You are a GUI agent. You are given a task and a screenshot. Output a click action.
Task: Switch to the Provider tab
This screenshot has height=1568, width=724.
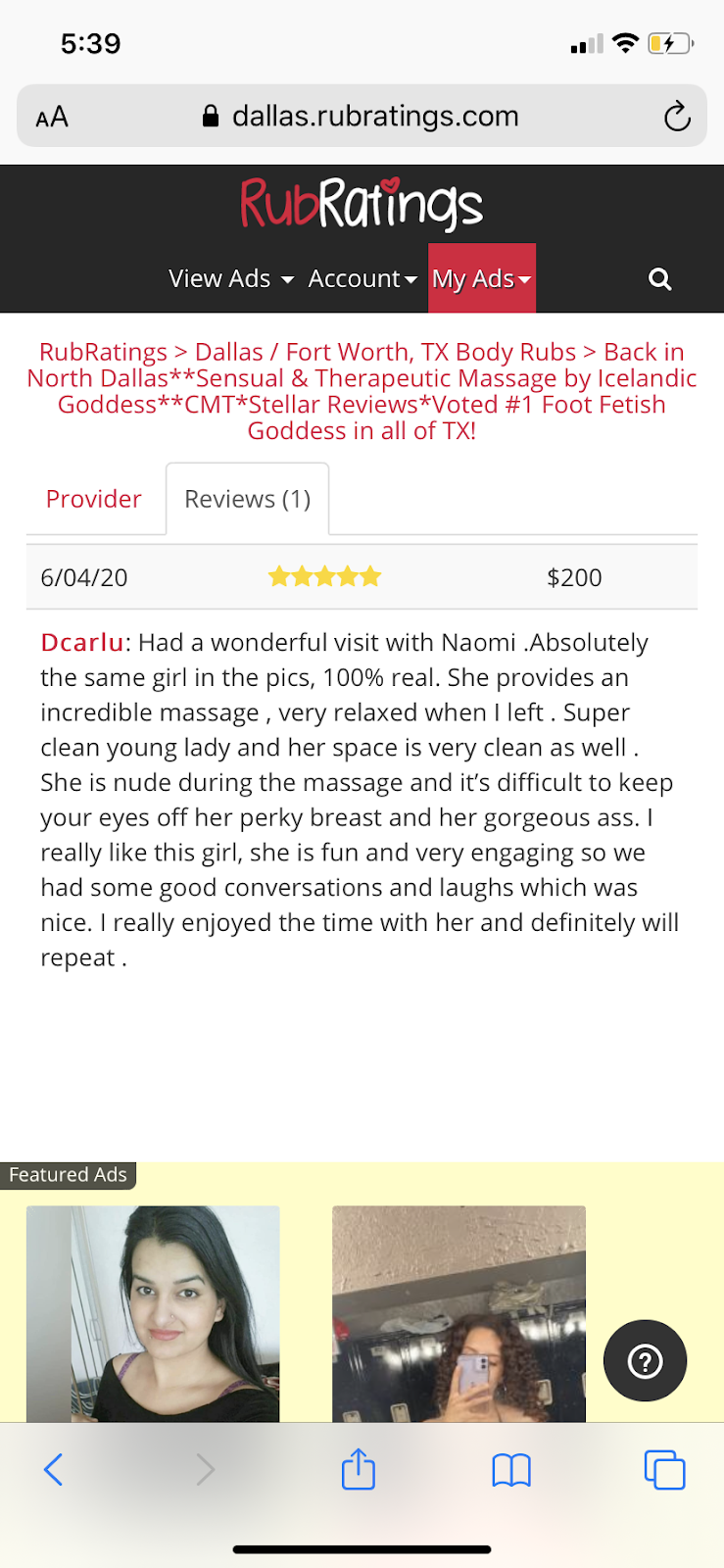coord(94,500)
